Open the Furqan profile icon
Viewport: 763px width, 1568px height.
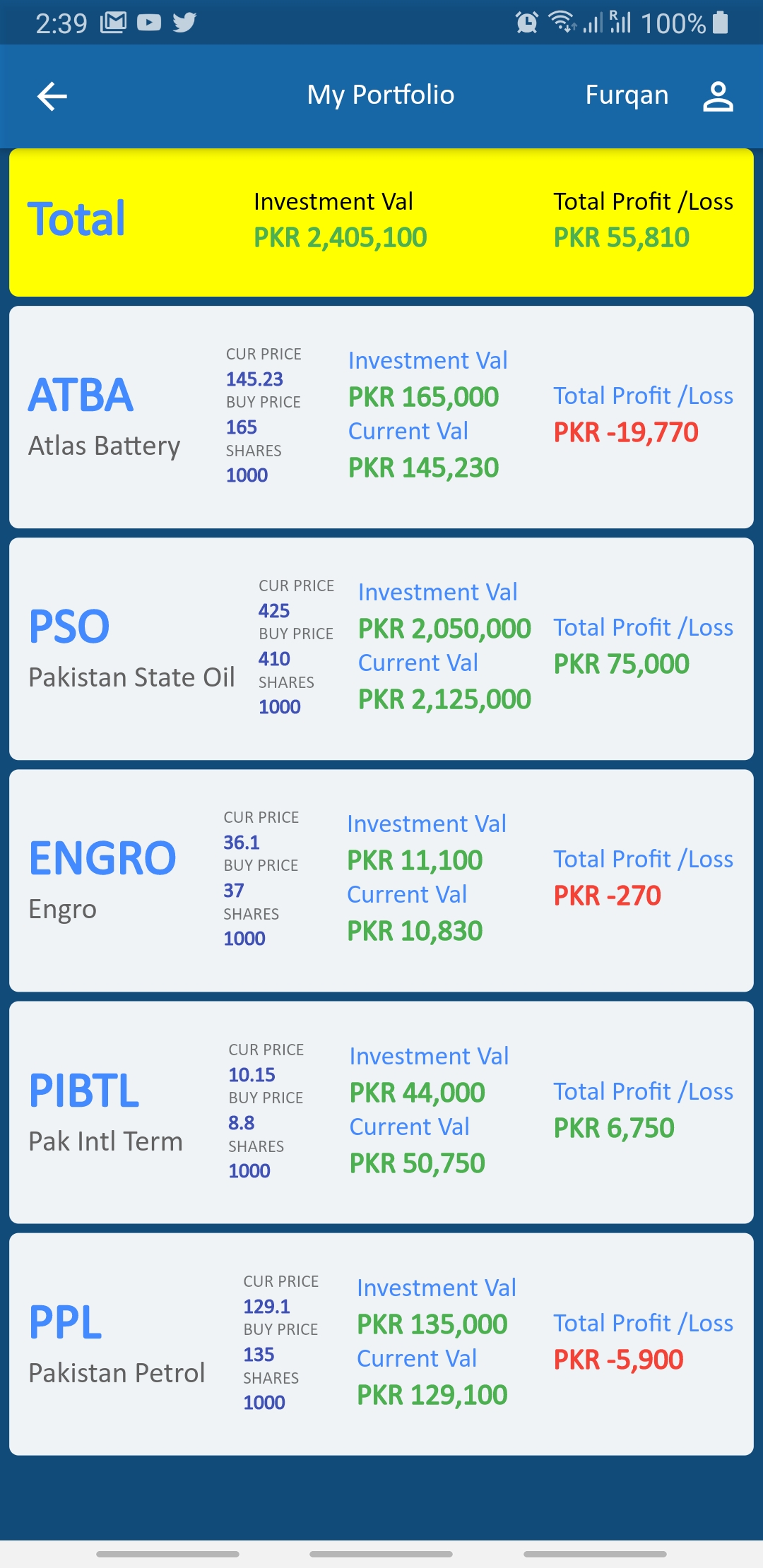tap(718, 97)
